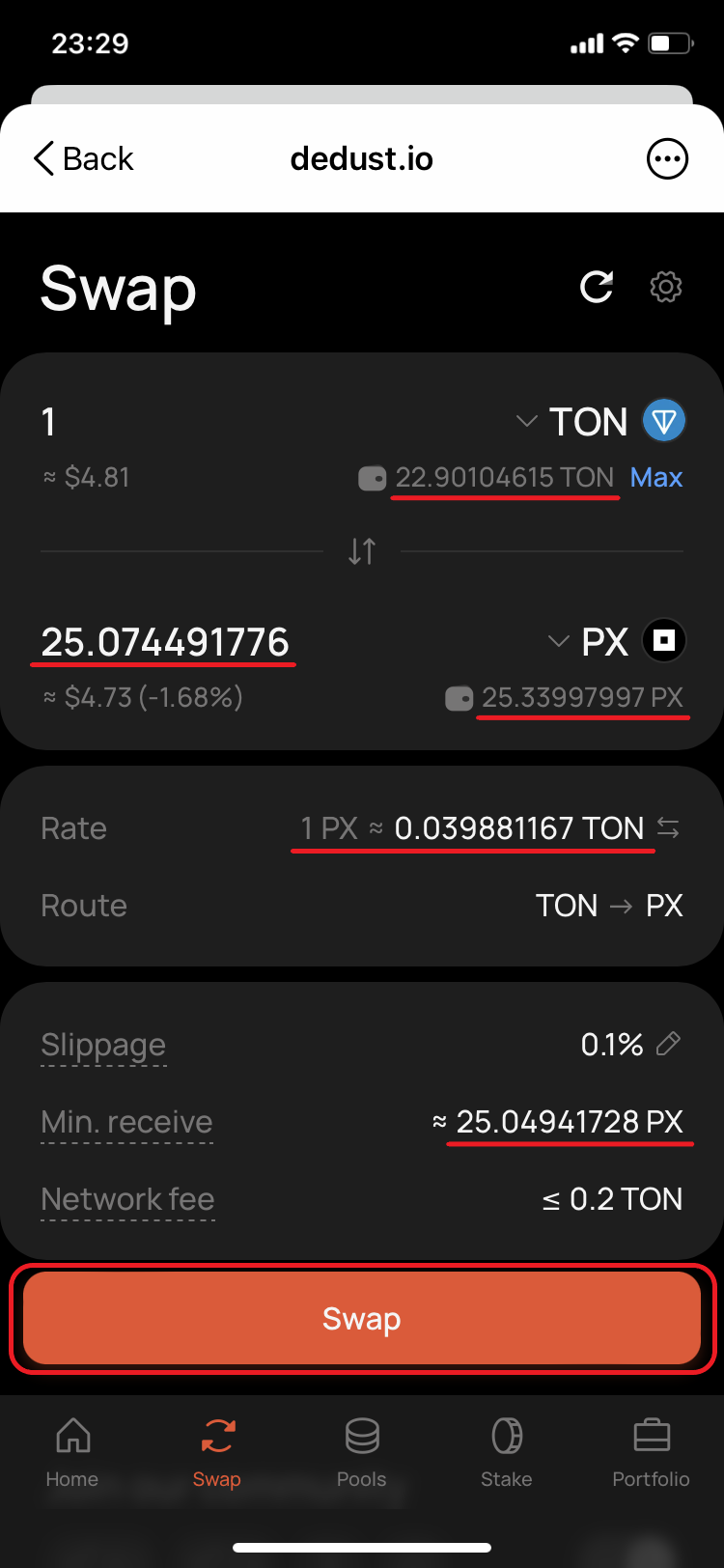Reverse the swap direction arrows

pyautogui.click(x=362, y=551)
